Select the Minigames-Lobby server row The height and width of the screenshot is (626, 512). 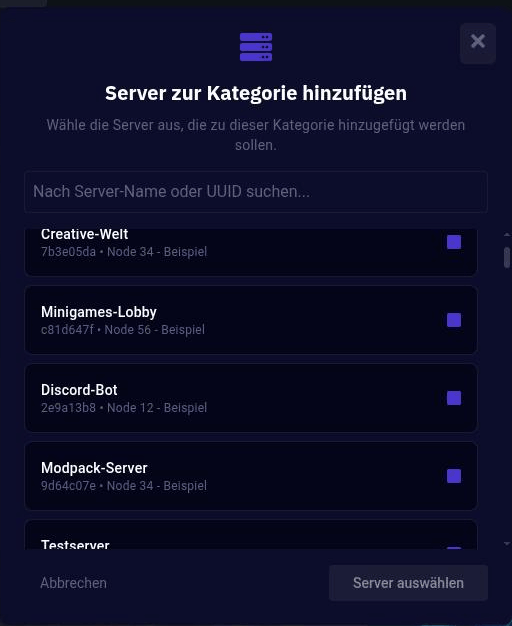[x=251, y=320]
